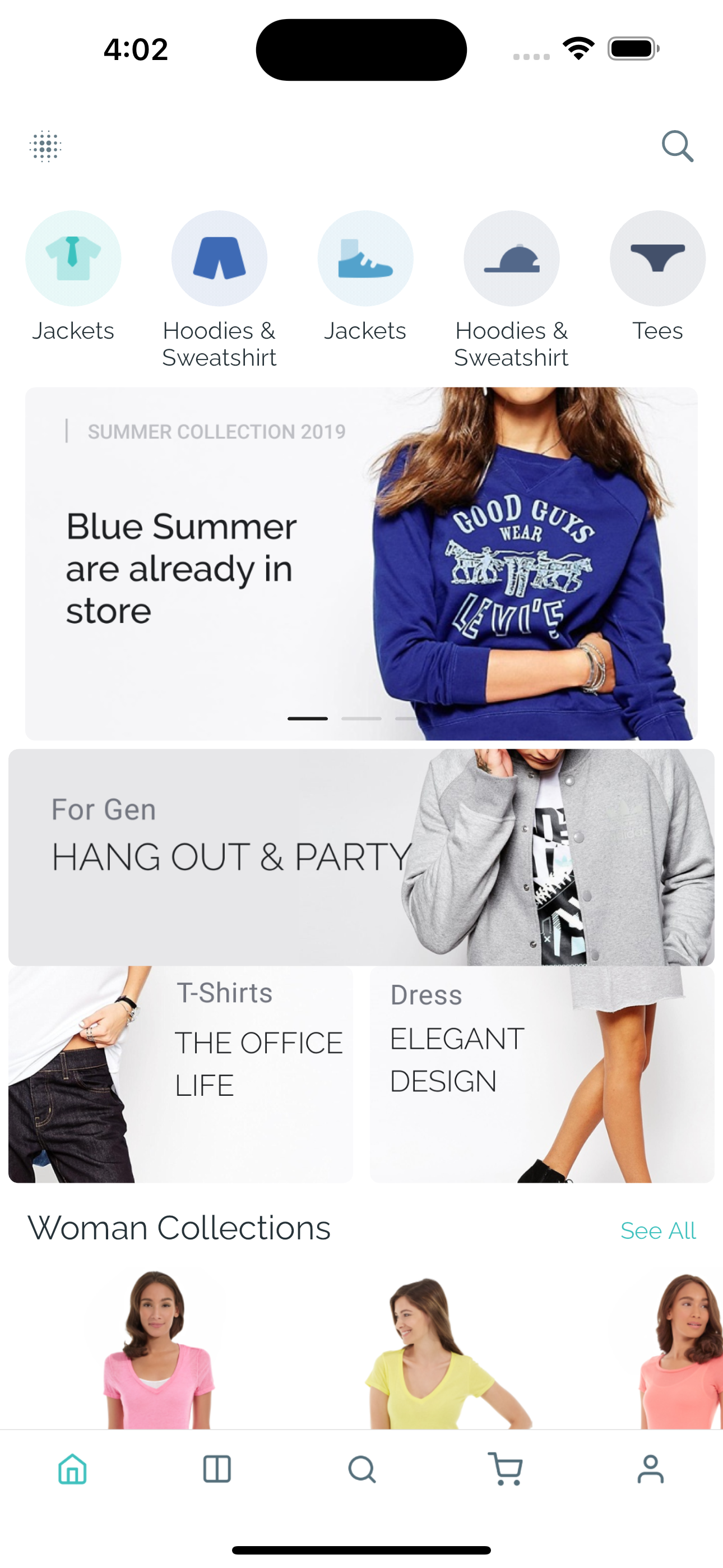Open the pink t-shirt product
Screen dimensions: 723x1568
click(157, 1349)
